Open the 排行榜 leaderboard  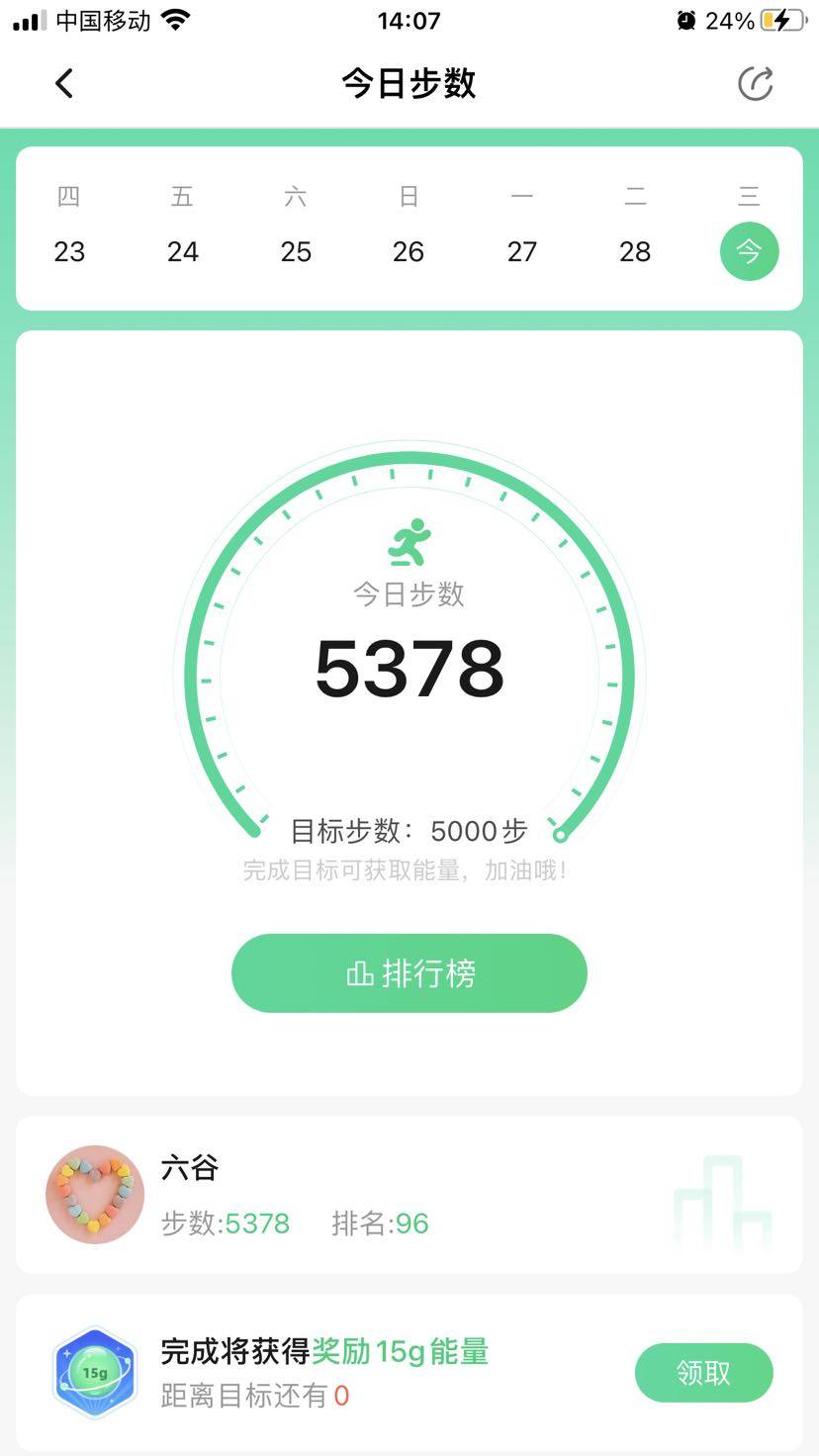pos(409,973)
